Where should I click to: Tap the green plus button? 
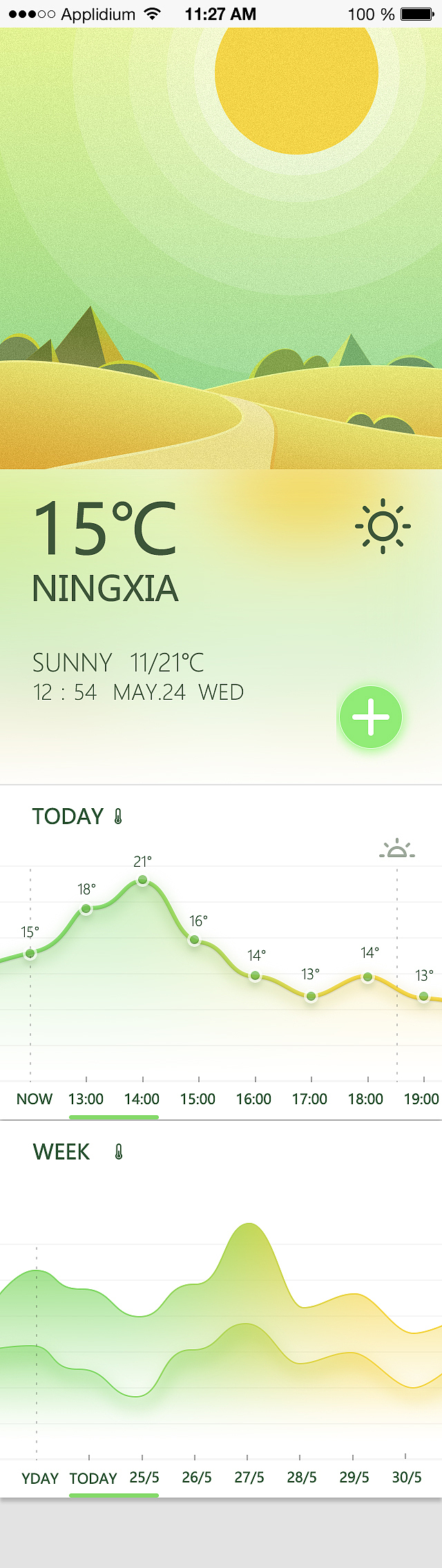pyautogui.click(x=370, y=717)
